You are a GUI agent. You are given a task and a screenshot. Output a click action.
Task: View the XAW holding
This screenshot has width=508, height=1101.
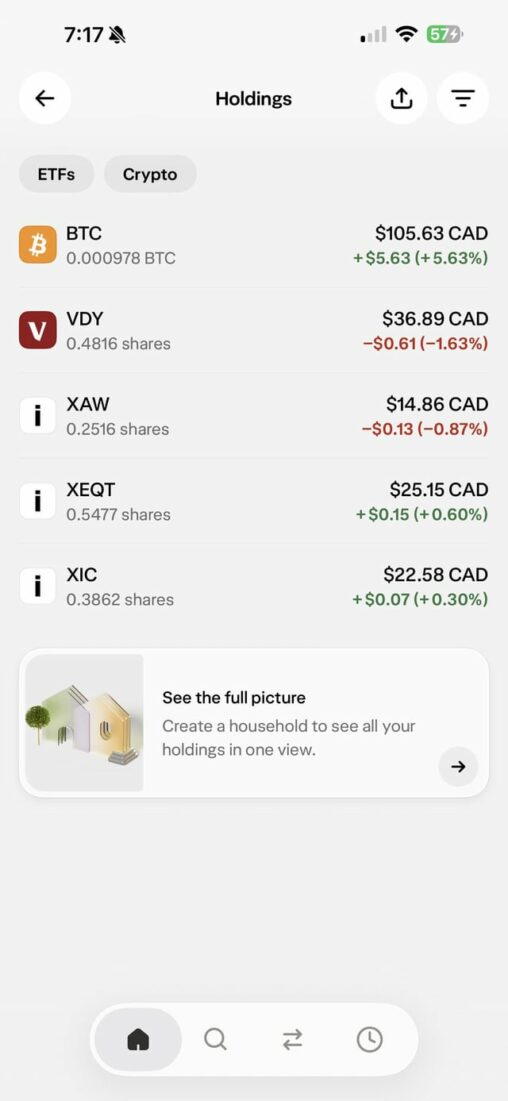[254, 416]
